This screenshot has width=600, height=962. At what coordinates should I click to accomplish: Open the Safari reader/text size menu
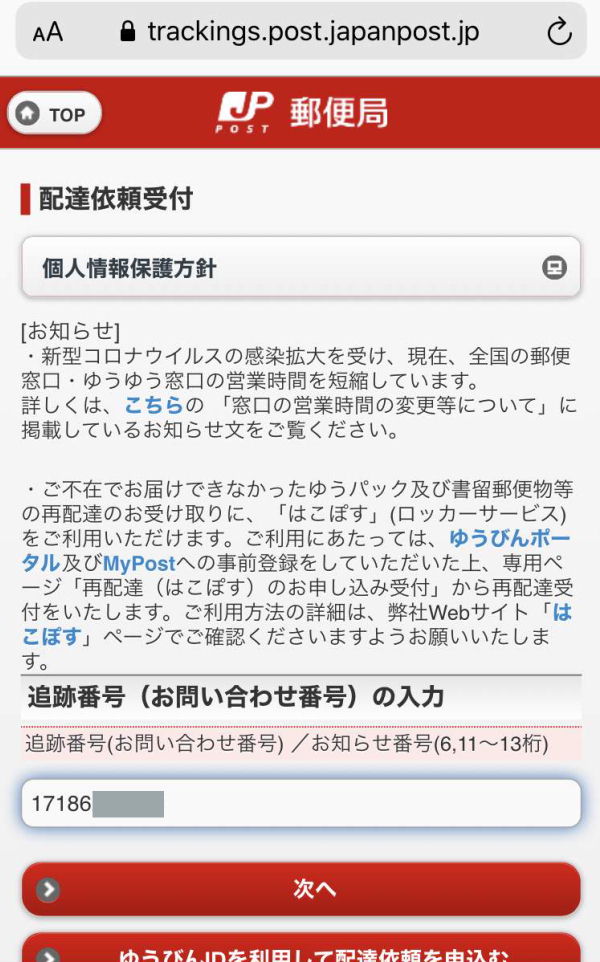pyautogui.click(x=47, y=32)
